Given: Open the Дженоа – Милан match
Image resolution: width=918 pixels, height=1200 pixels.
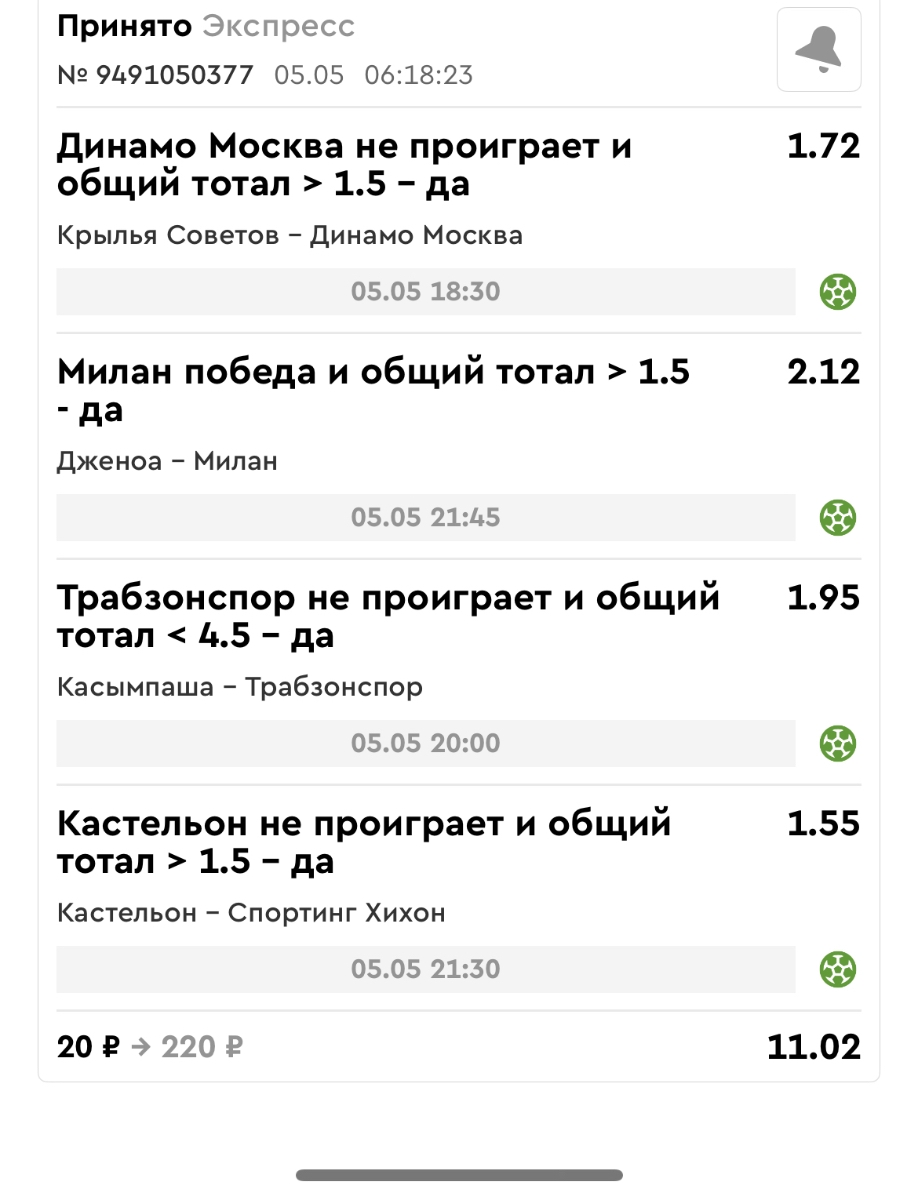Looking at the screenshot, I should click(167, 461).
